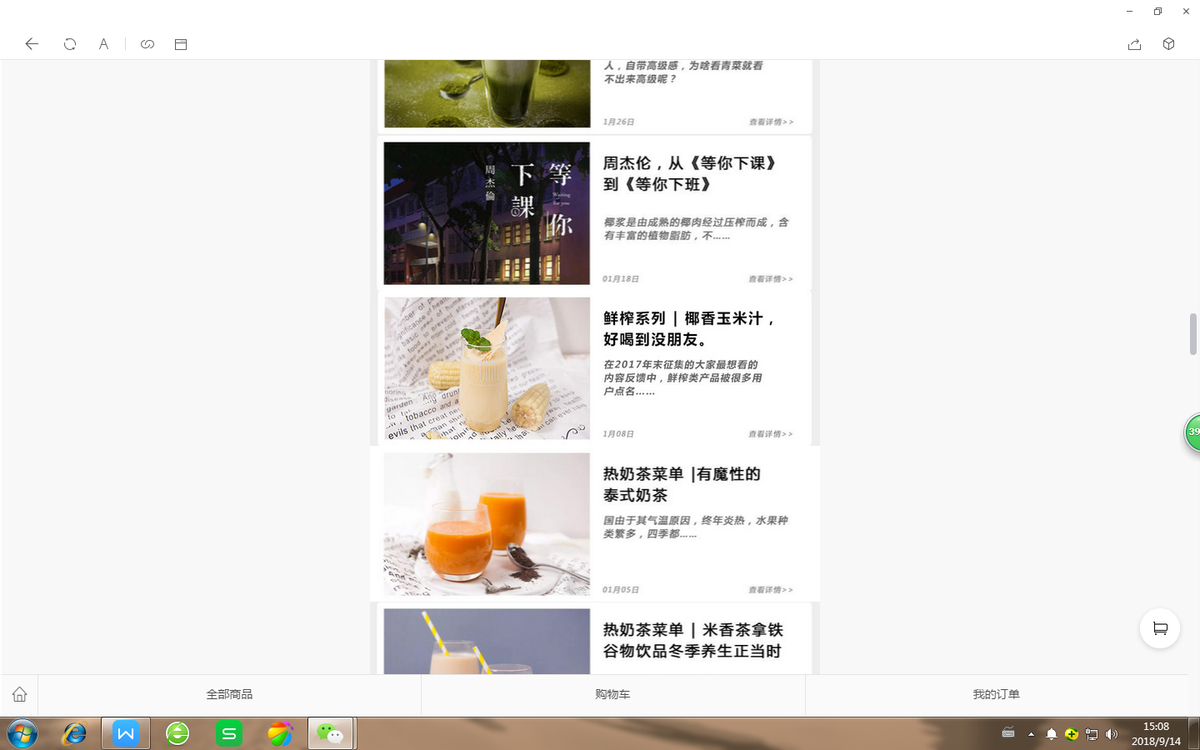
Task: Open the cube icon at top right
Action: (x=1168, y=44)
